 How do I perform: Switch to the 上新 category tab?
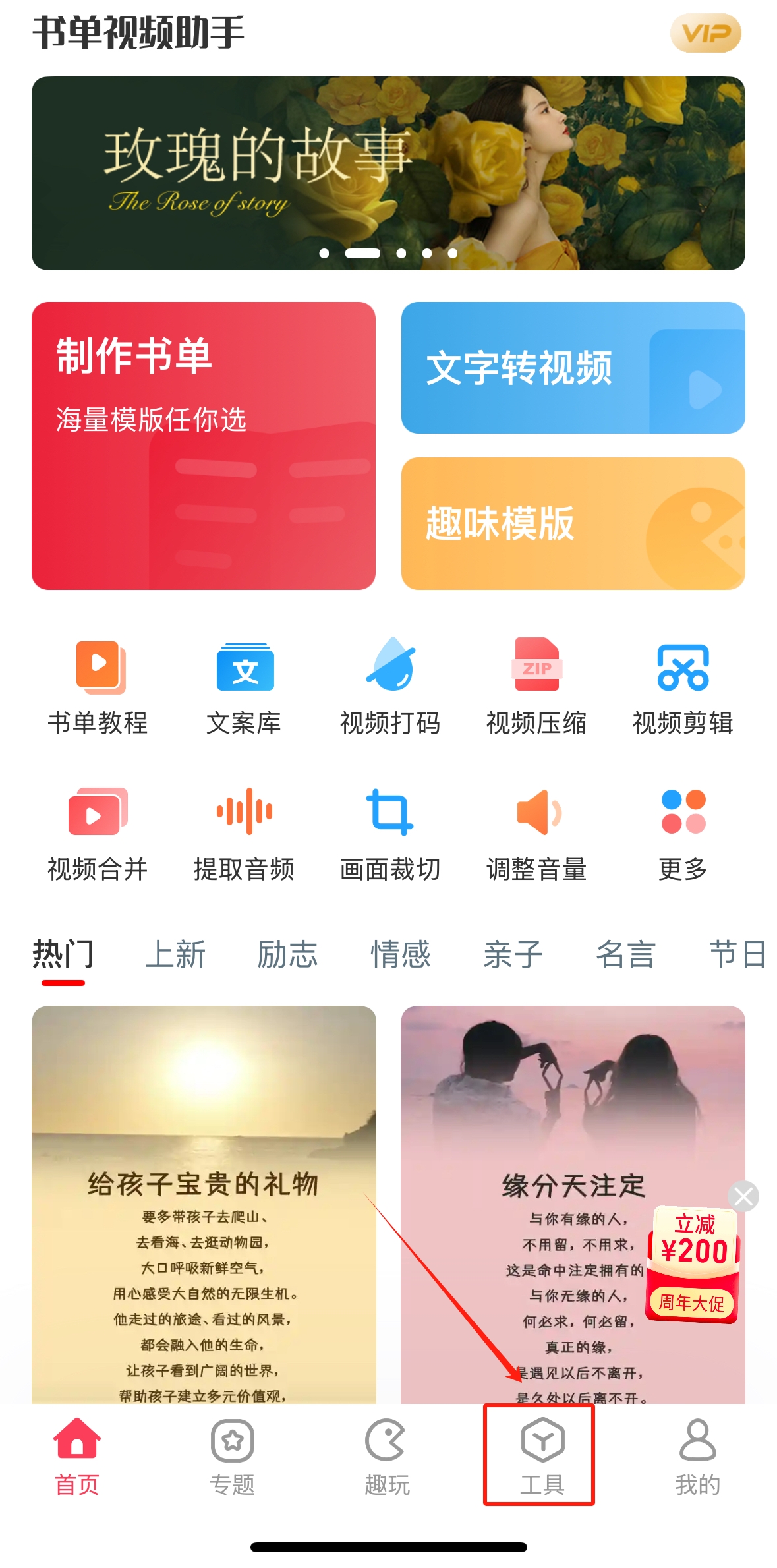coord(175,954)
